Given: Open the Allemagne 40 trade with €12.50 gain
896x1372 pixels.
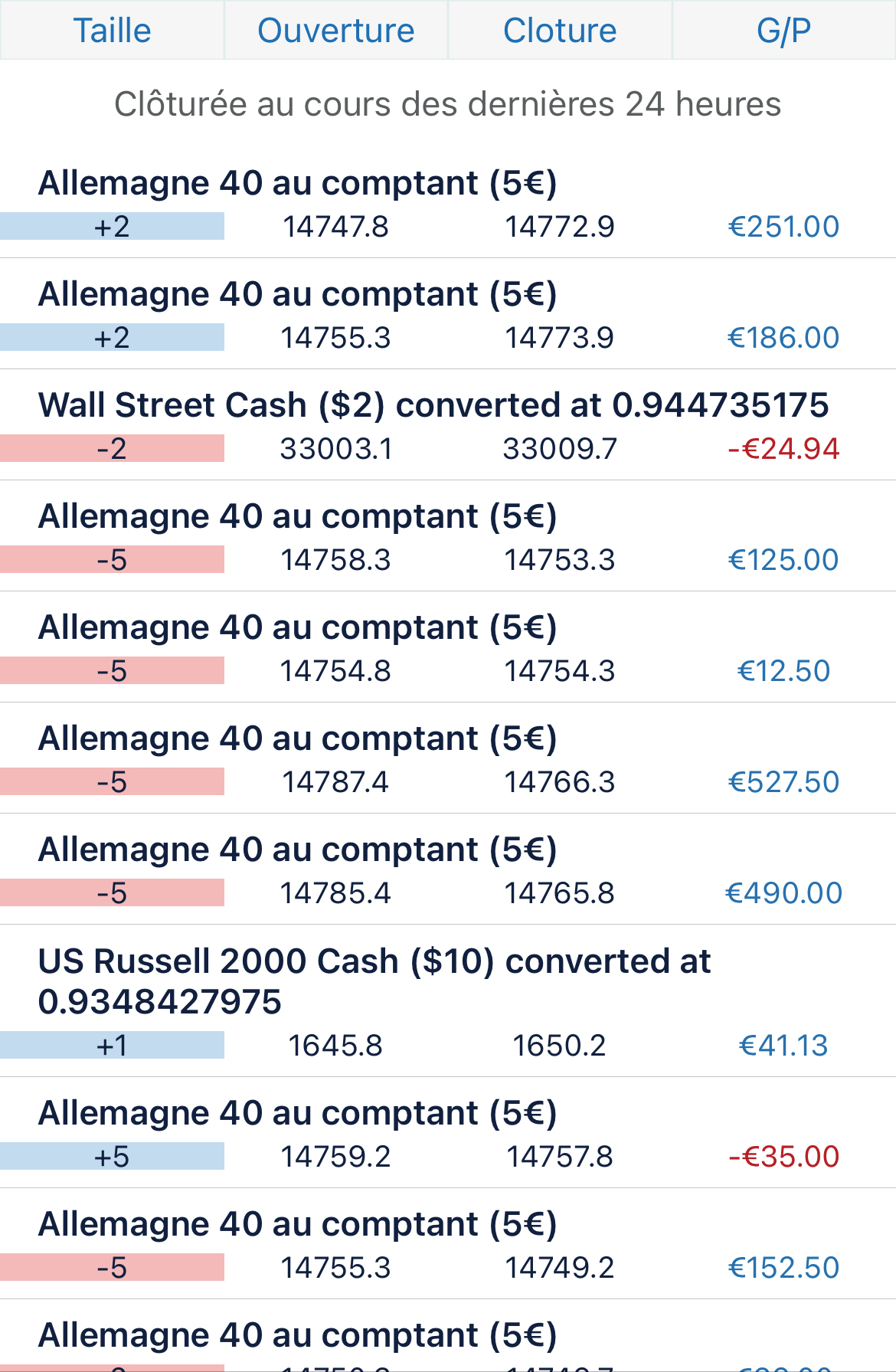Looking at the screenshot, I should click(448, 649).
